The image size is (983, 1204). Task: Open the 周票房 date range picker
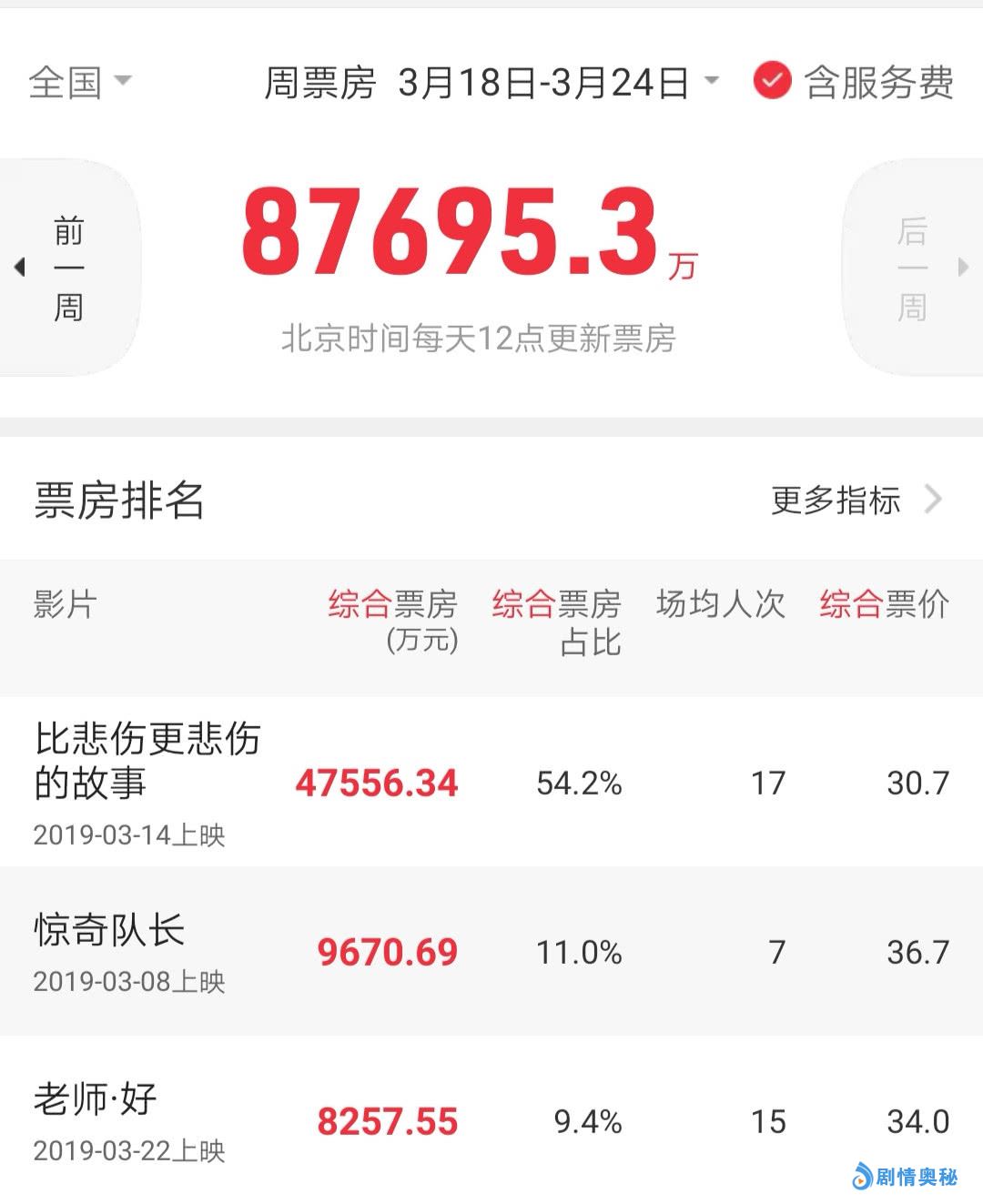pyautogui.click(x=491, y=83)
